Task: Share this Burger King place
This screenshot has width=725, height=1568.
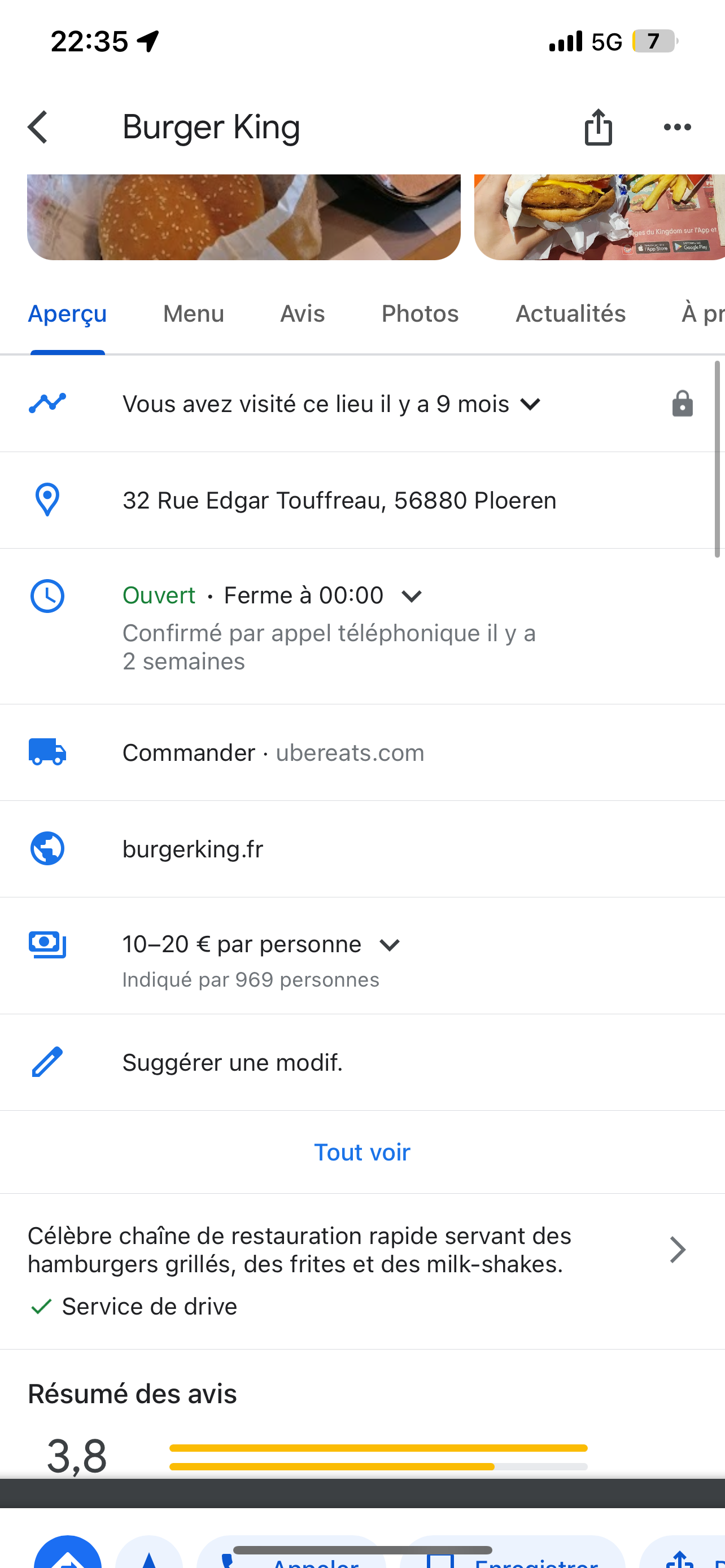Action: click(x=598, y=127)
